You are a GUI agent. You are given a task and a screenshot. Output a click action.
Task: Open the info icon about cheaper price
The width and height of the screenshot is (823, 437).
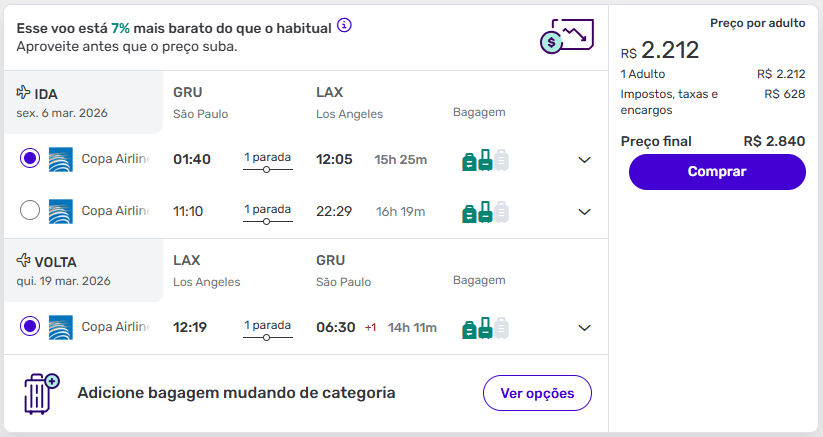pos(344,26)
